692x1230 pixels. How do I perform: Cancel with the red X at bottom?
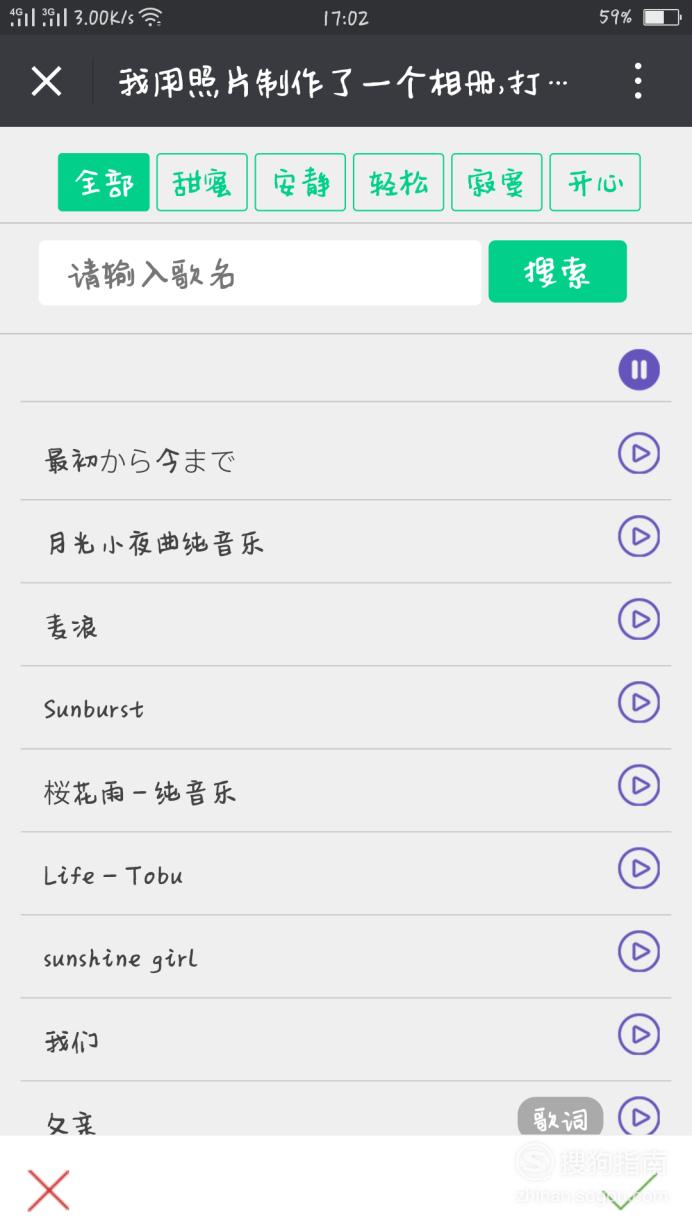(48, 1190)
